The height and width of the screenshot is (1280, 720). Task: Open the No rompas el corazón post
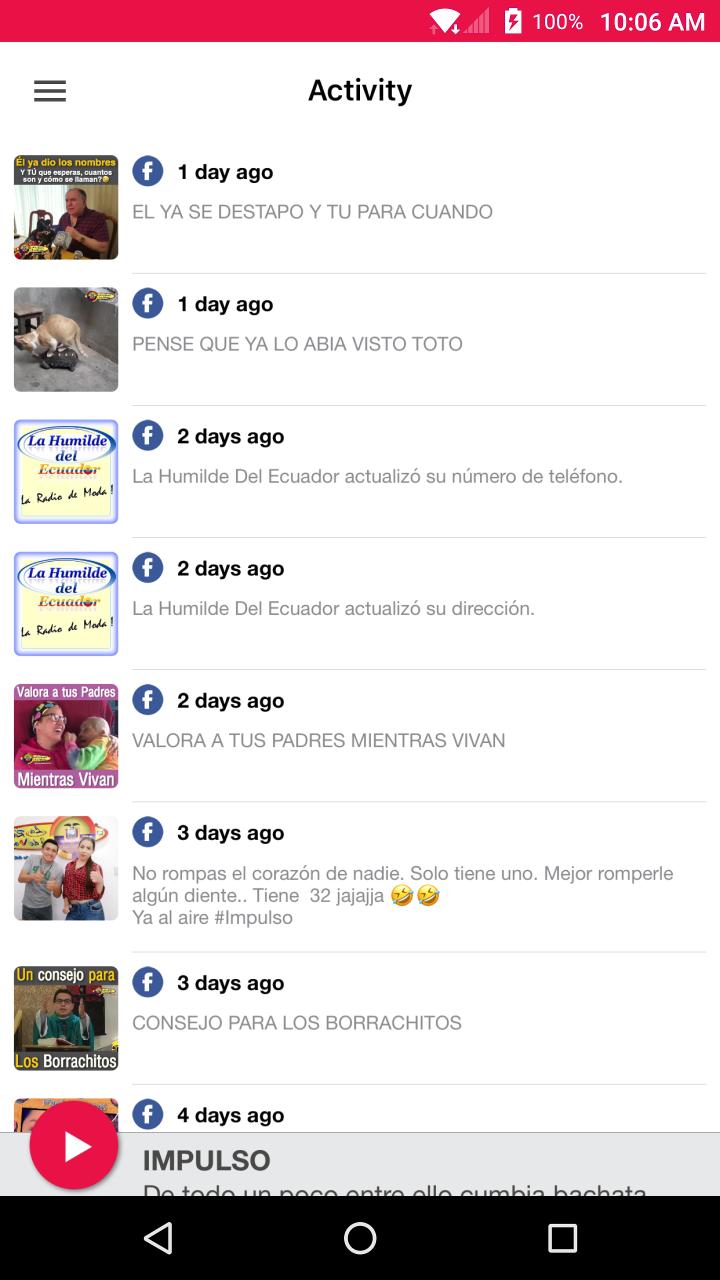[360, 877]
